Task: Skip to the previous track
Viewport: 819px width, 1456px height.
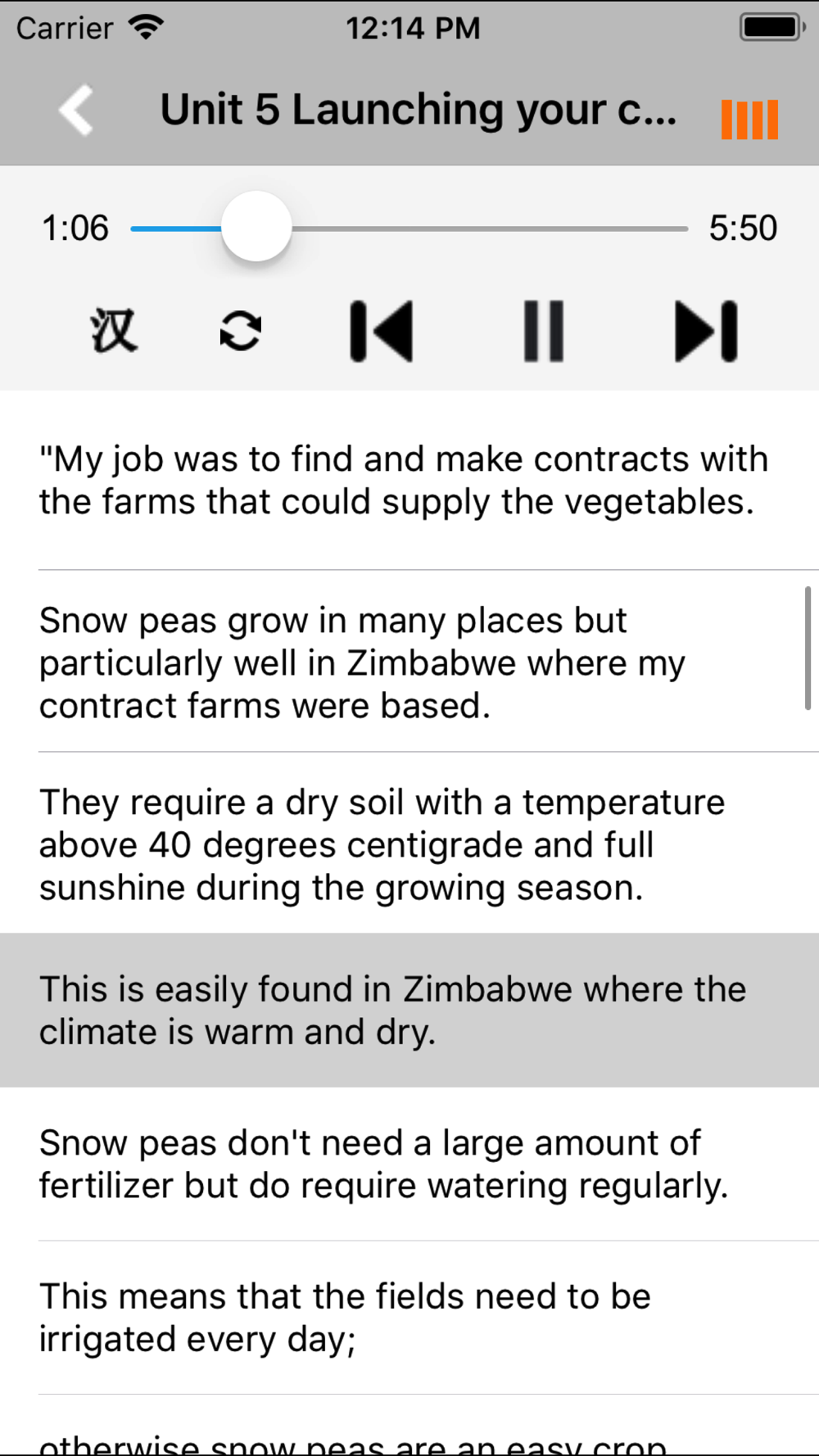Action: pyautogui.click(x=382, y=331)
